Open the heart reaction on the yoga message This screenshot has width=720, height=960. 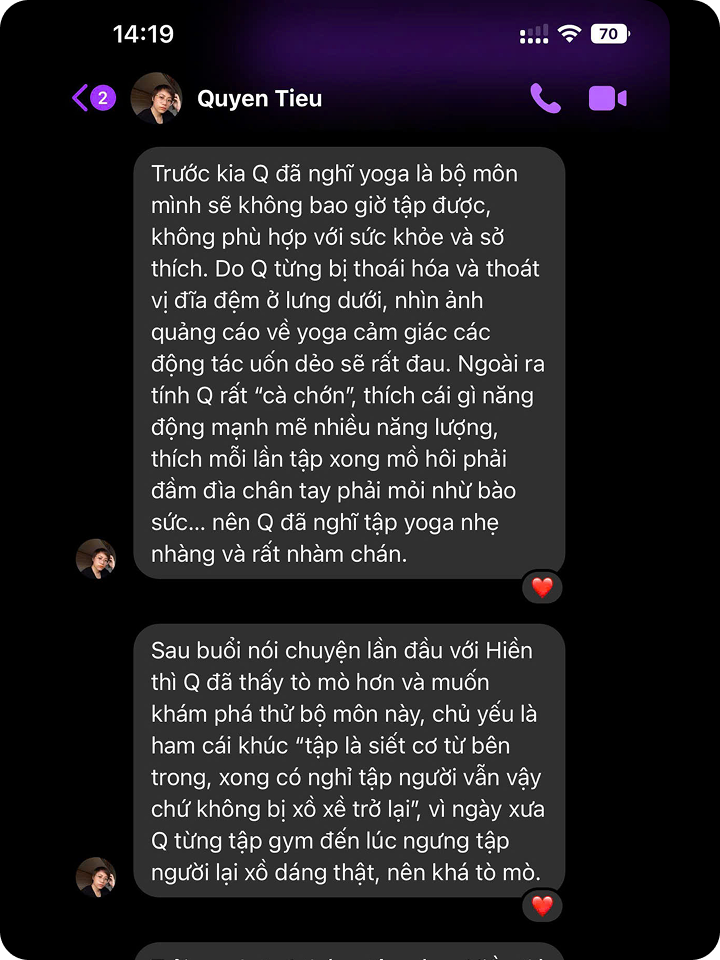542,587
